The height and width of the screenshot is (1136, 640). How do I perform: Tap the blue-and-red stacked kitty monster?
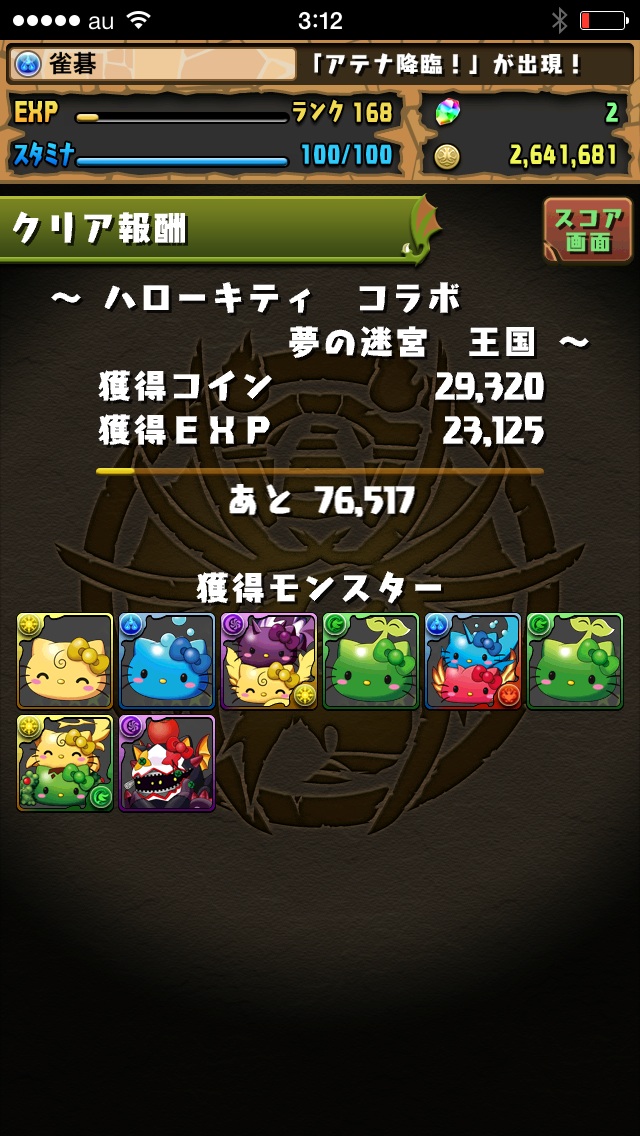point(473,661)
